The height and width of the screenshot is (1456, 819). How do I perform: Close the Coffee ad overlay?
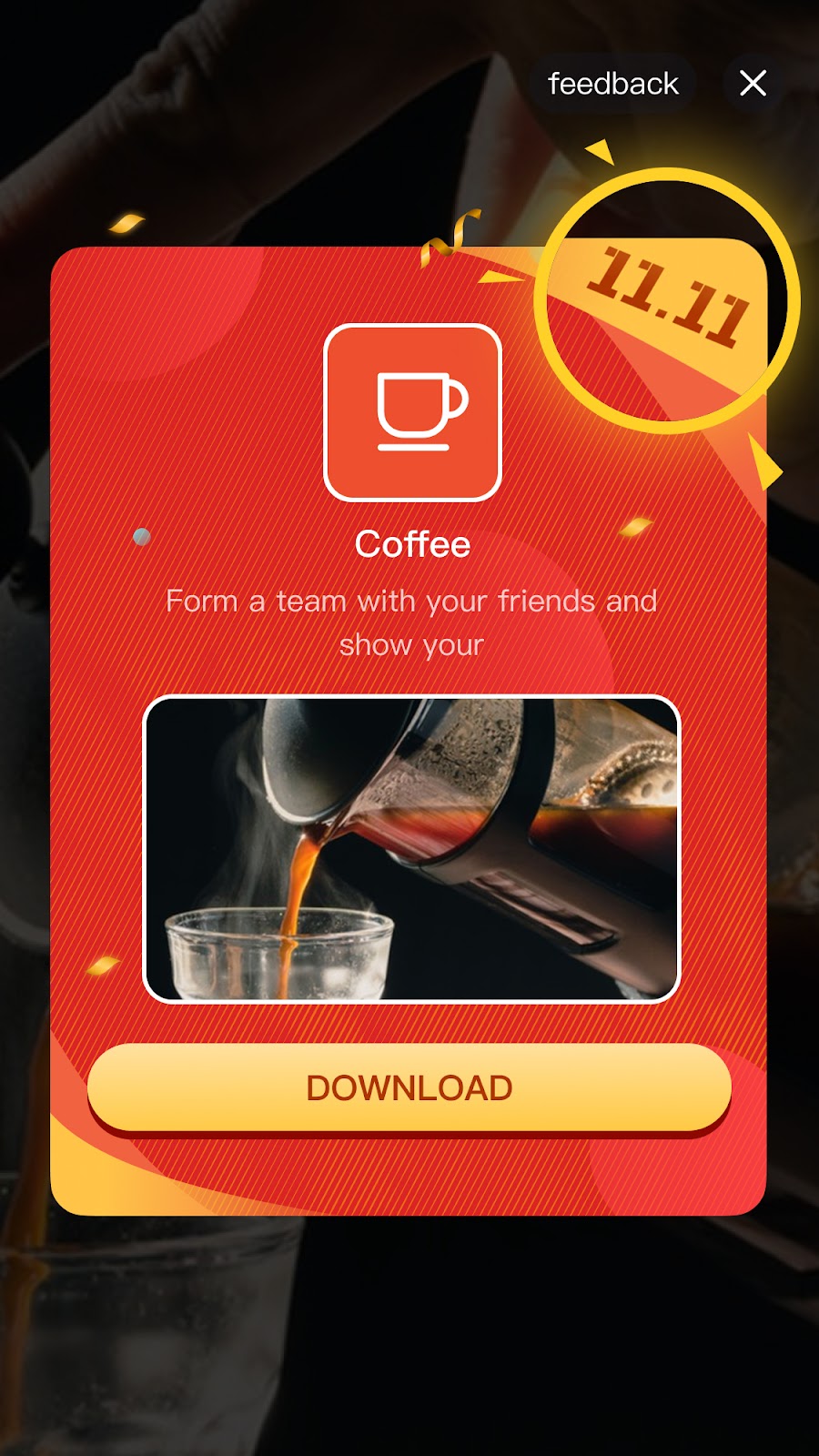point(753,84)
